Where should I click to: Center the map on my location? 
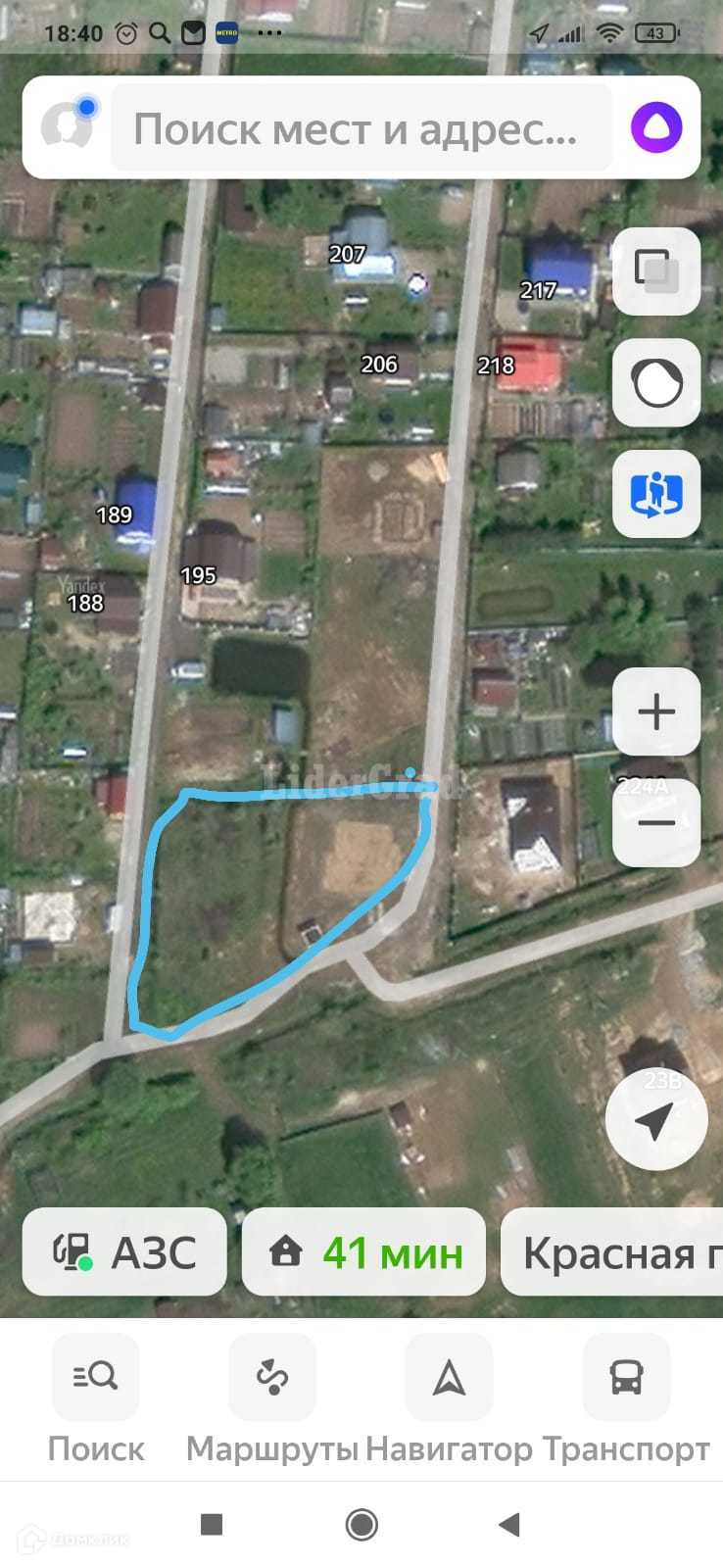(x=655, y=1120)
